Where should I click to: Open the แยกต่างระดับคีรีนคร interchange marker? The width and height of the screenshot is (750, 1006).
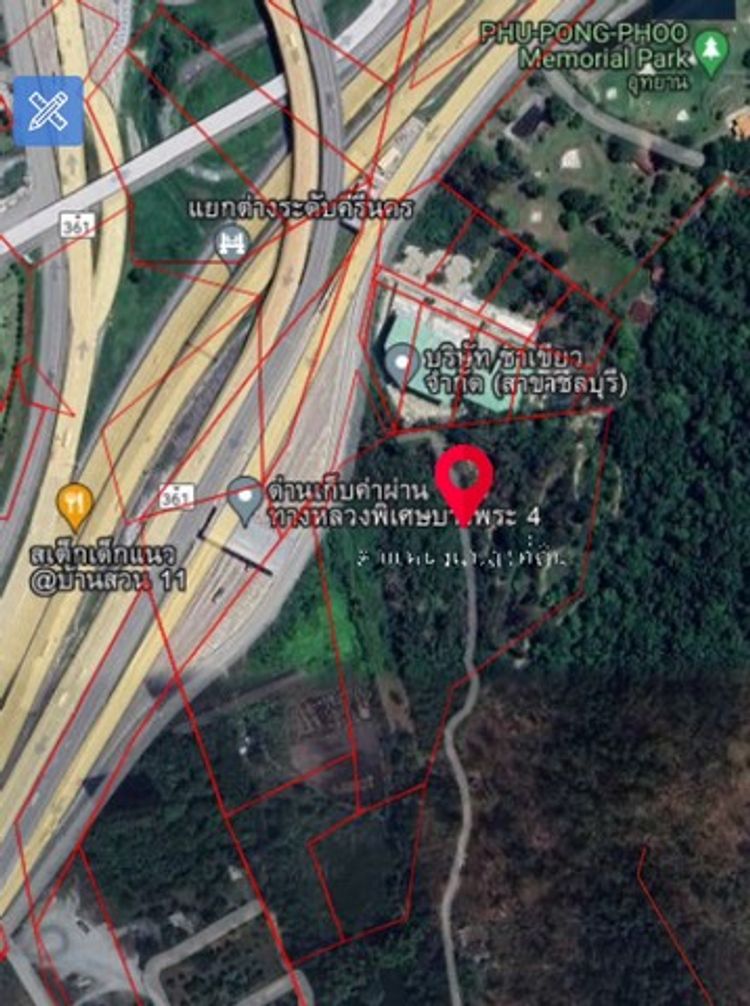tap(232, 243)
